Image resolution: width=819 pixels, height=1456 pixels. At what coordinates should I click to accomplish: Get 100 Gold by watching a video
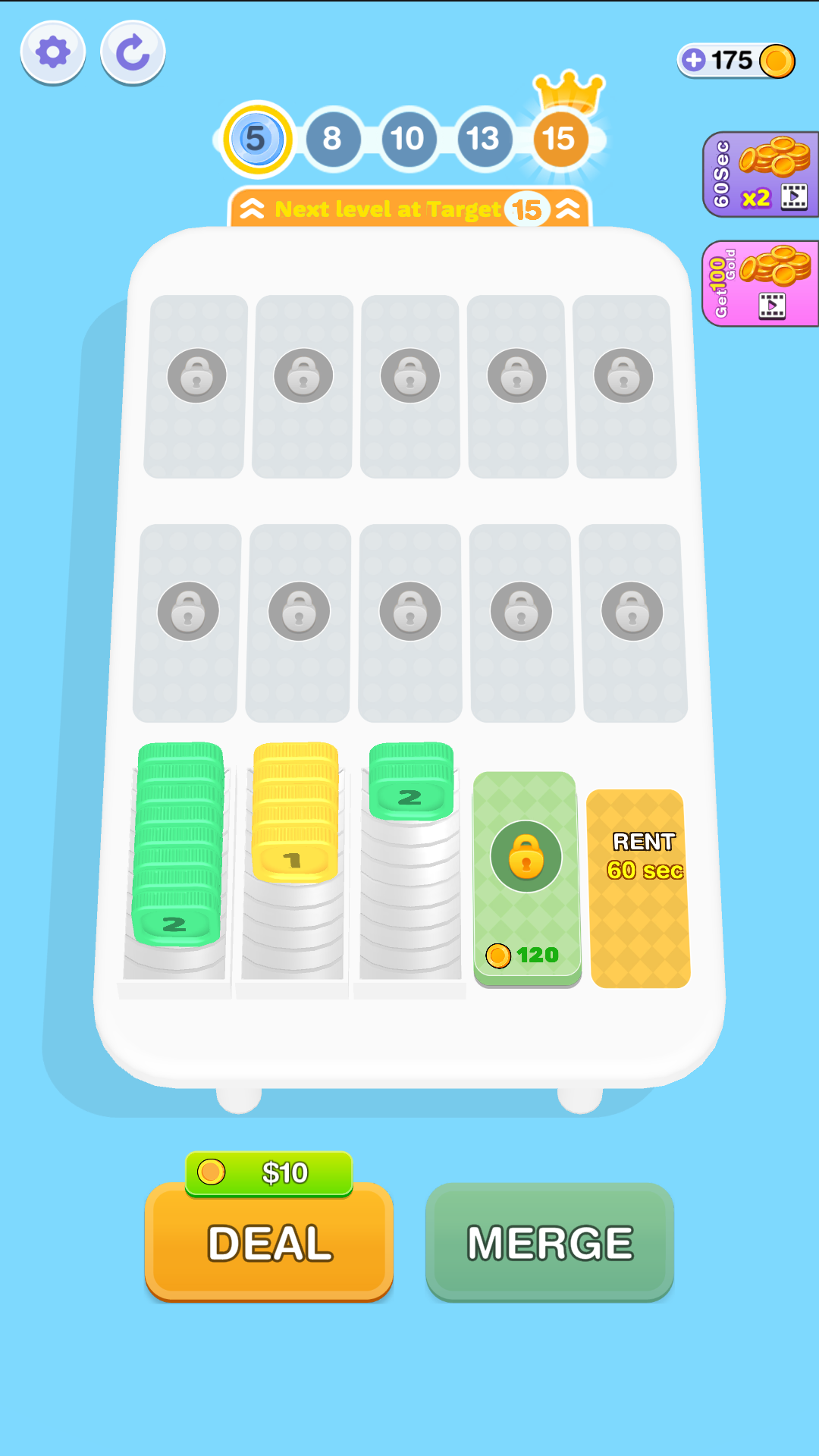(761, 284)
